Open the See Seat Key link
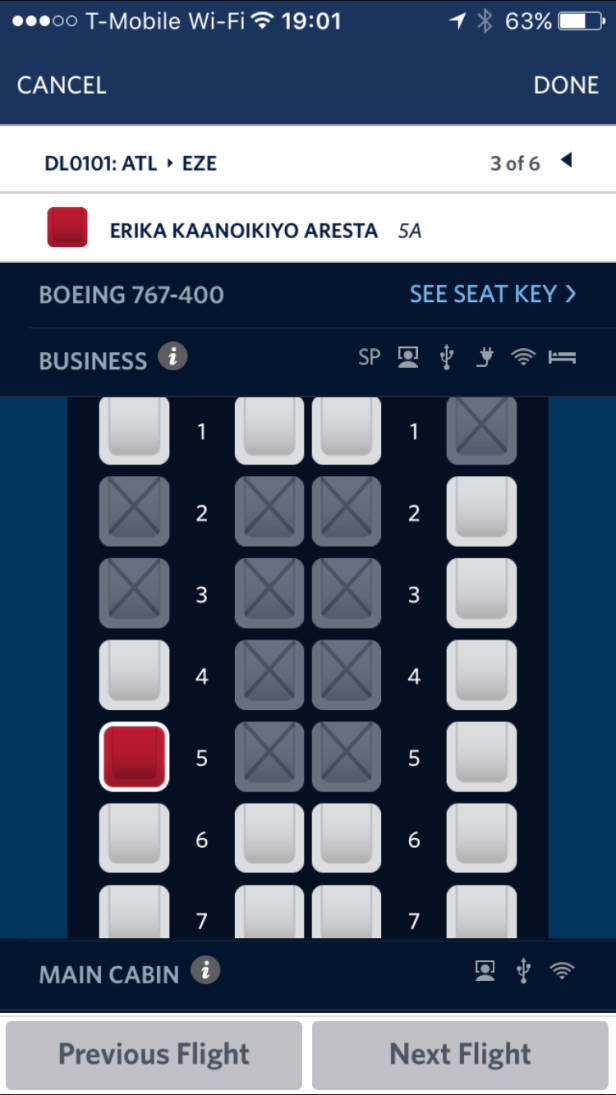The width and height of the screenshot is (616, 1095). 493,294
